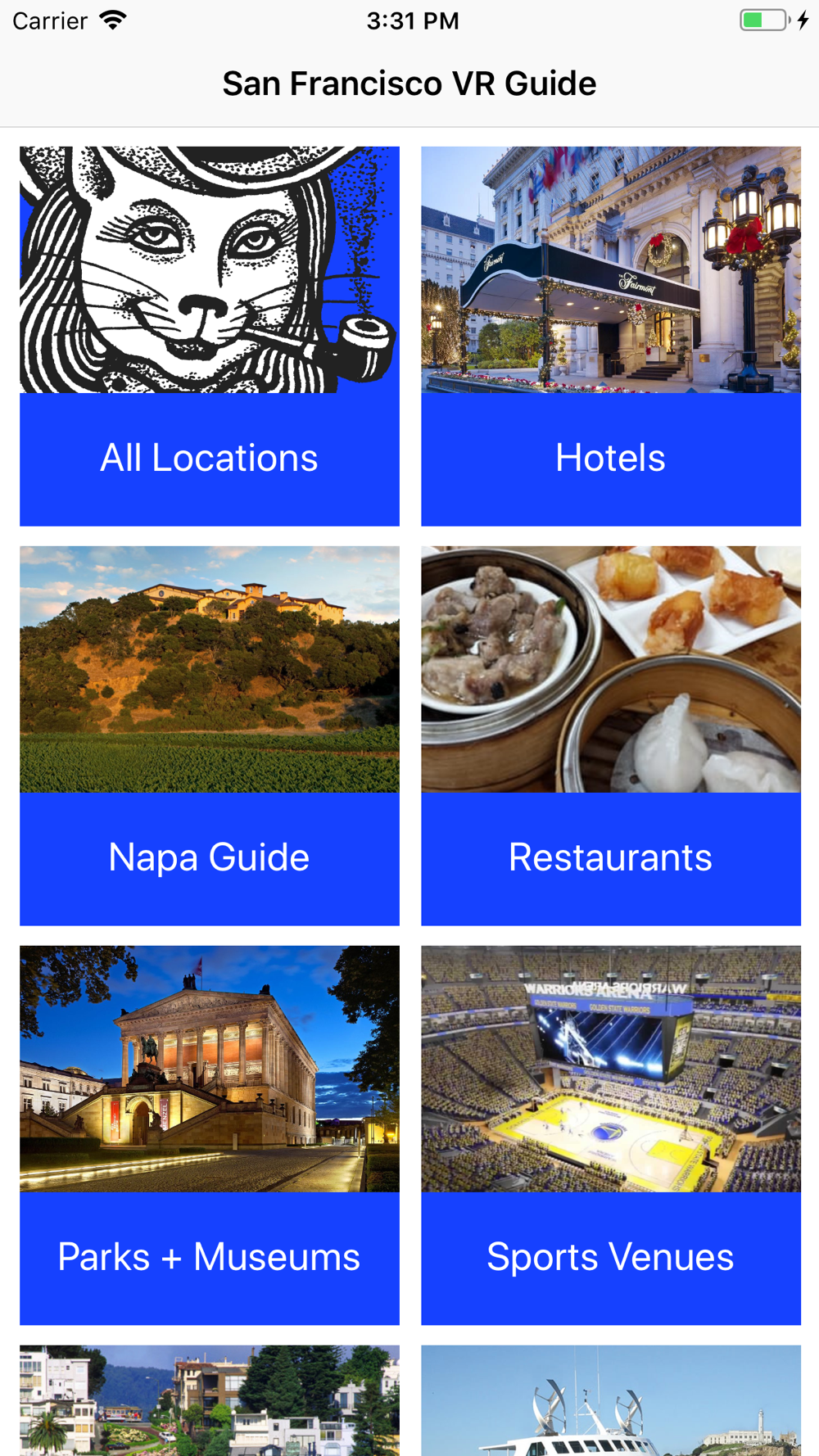Tap the hillside street houses tile
Screen dimensions: 819x1456
pyautogui.click(x=210, y=1400)
